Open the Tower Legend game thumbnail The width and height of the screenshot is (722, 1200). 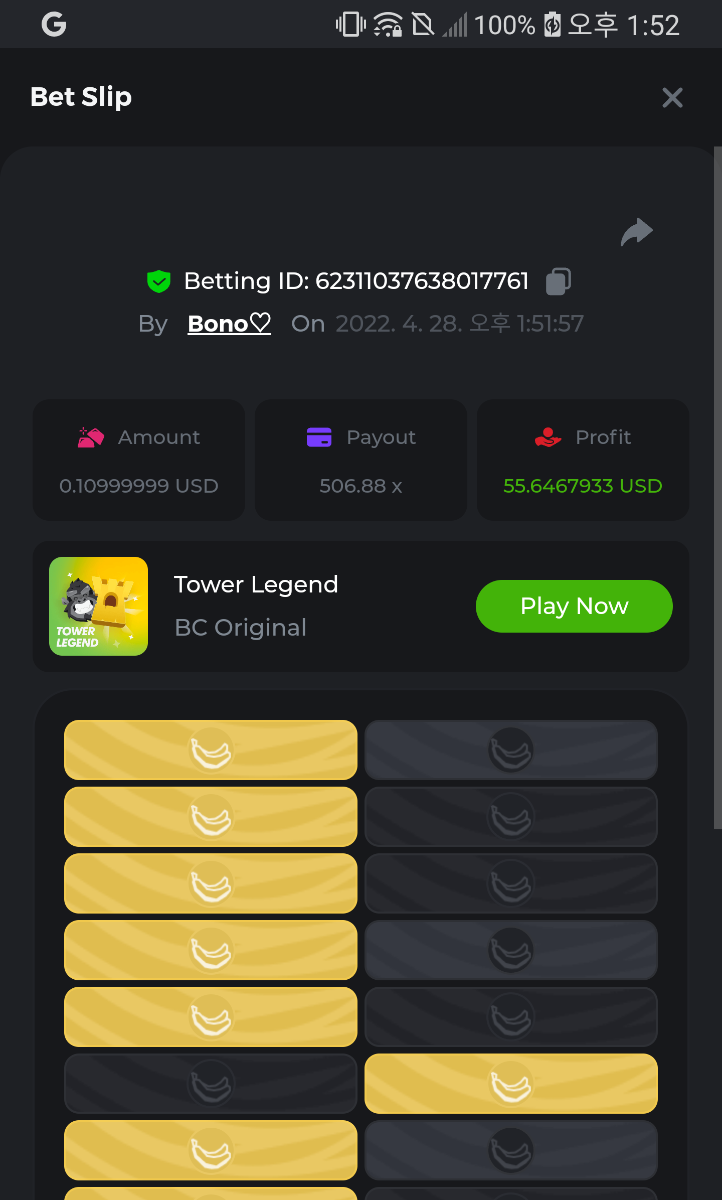coord(98,606)
